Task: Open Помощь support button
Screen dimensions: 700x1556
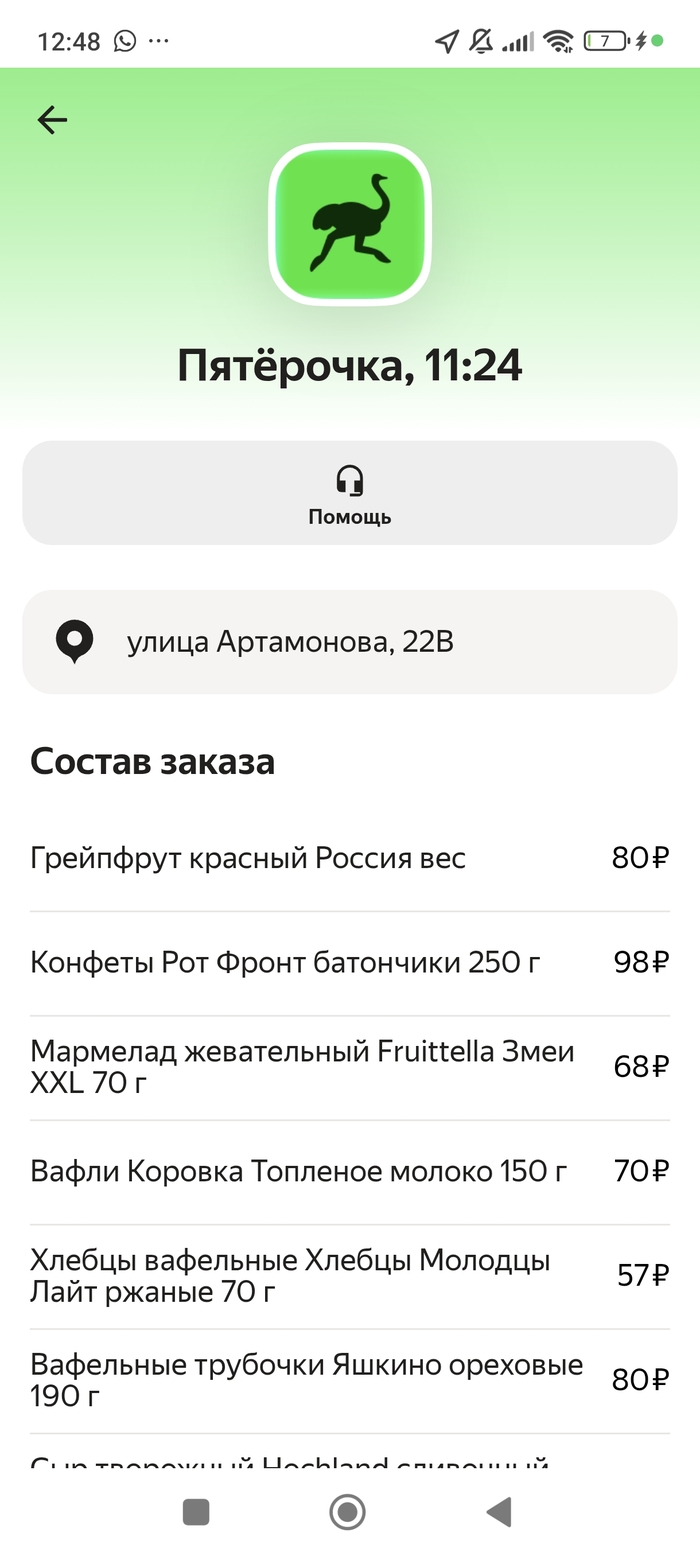Action: [350, 493]
